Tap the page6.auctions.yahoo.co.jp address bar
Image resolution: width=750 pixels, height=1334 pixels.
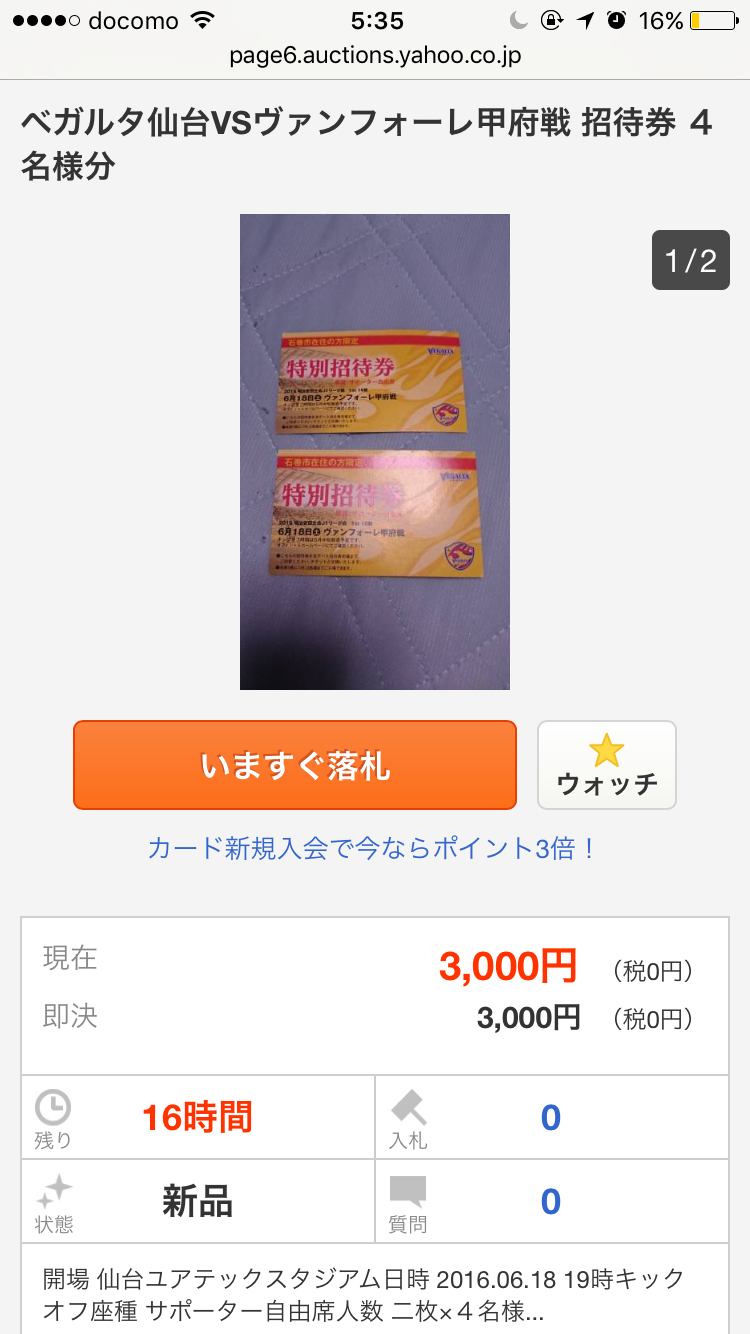pyautogui.click(x=375, y=56)
